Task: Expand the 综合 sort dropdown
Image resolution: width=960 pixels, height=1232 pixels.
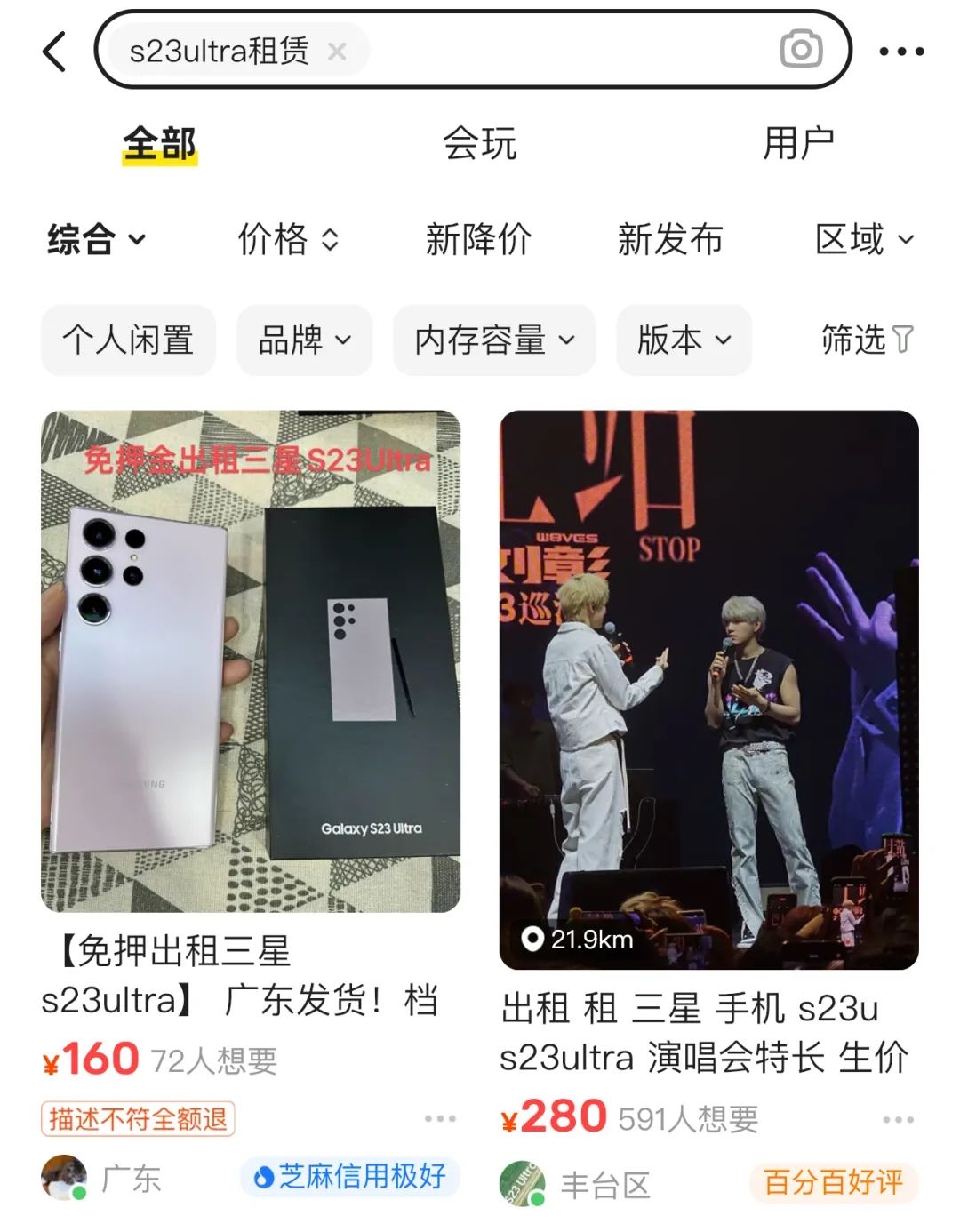Action: pyautogui.click(x=96, y=239)
